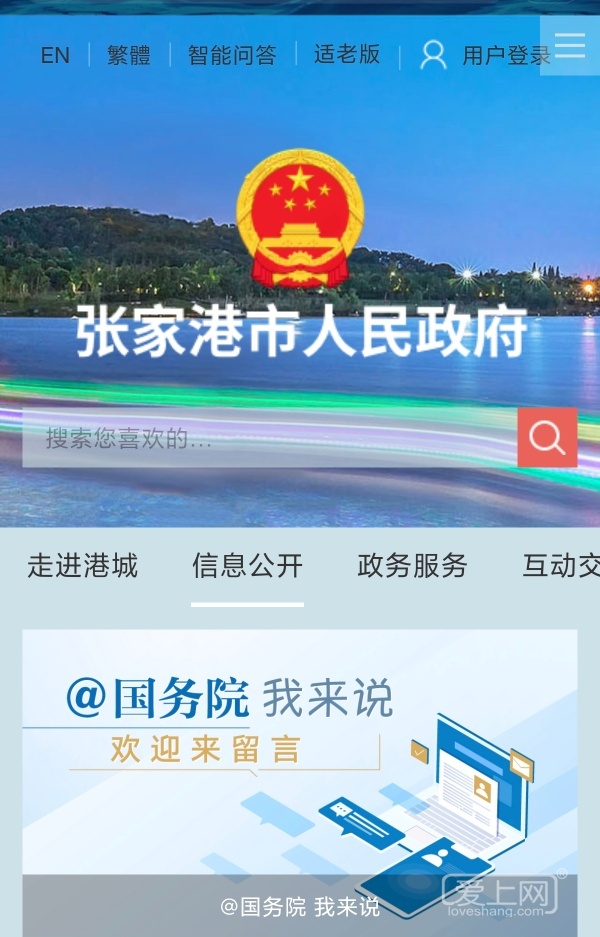Viewport: 600px width, 937px height.
Task: Tap the red search magnifier button
Action: click(x=547, y=437)
